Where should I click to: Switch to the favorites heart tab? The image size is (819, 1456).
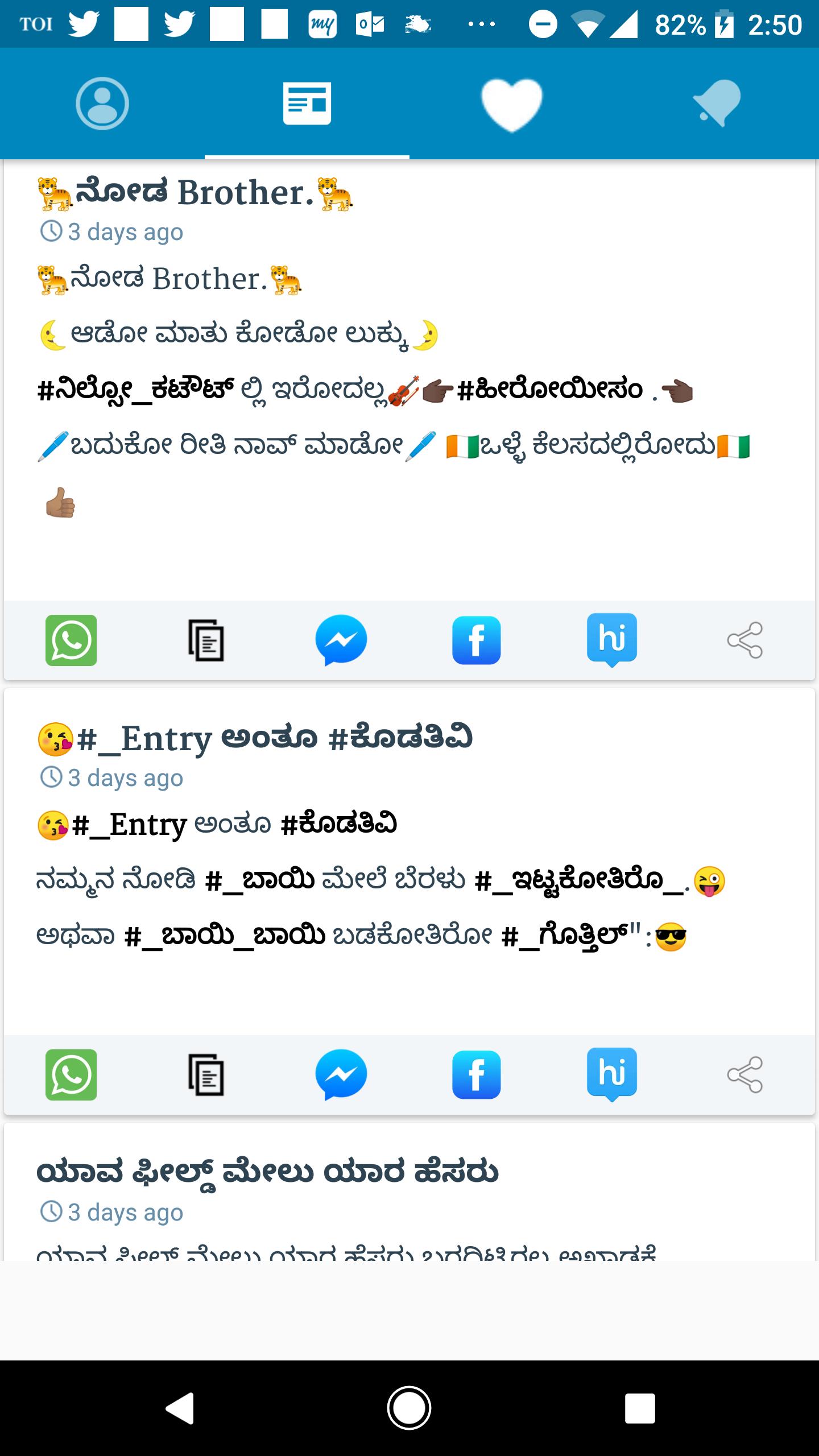click(511, 104)
